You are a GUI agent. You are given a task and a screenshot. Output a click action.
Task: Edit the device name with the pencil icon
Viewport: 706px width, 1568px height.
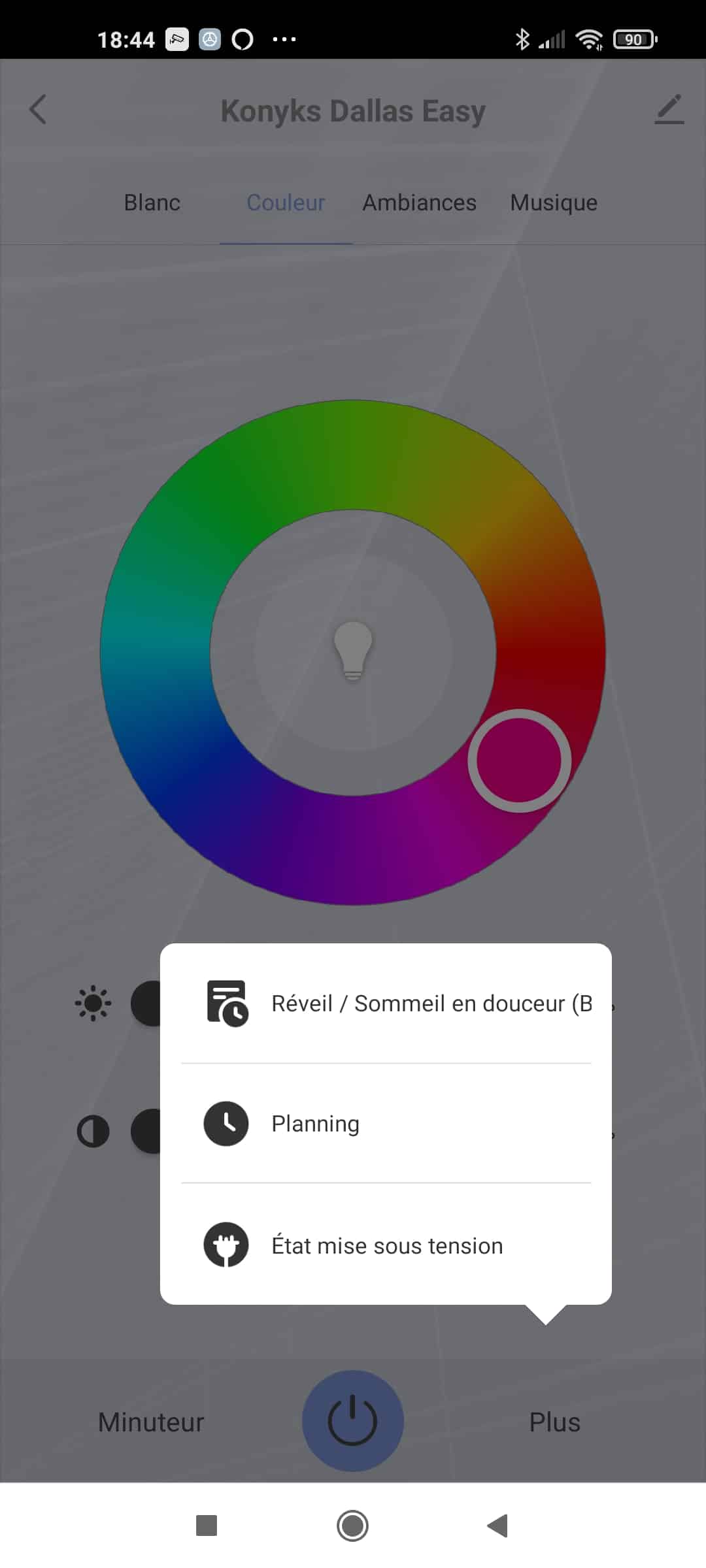669,110
